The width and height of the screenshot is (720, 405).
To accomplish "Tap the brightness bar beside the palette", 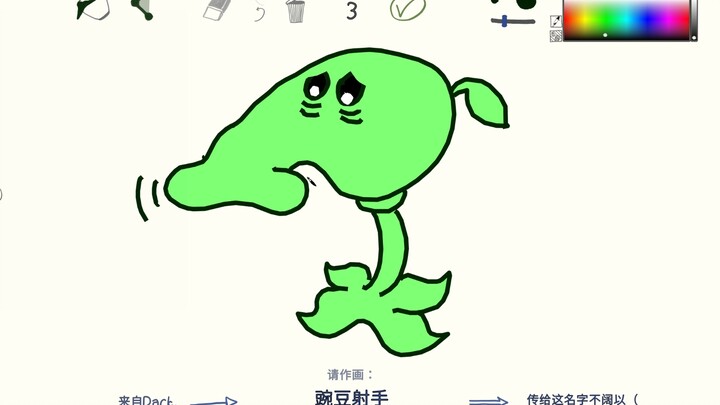I will pos(693,18).
